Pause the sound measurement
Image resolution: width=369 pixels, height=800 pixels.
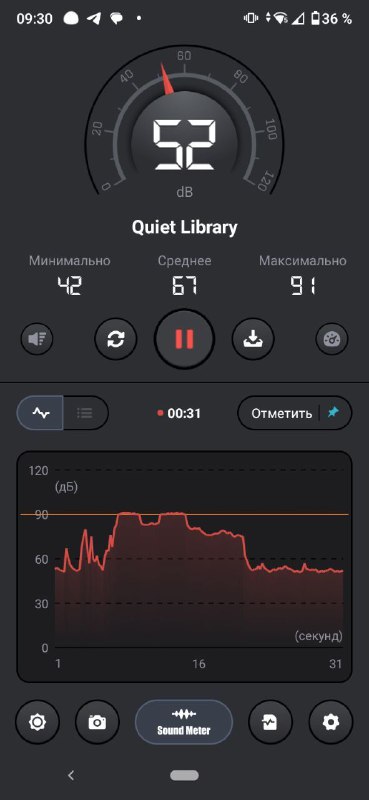coord(184,338)
